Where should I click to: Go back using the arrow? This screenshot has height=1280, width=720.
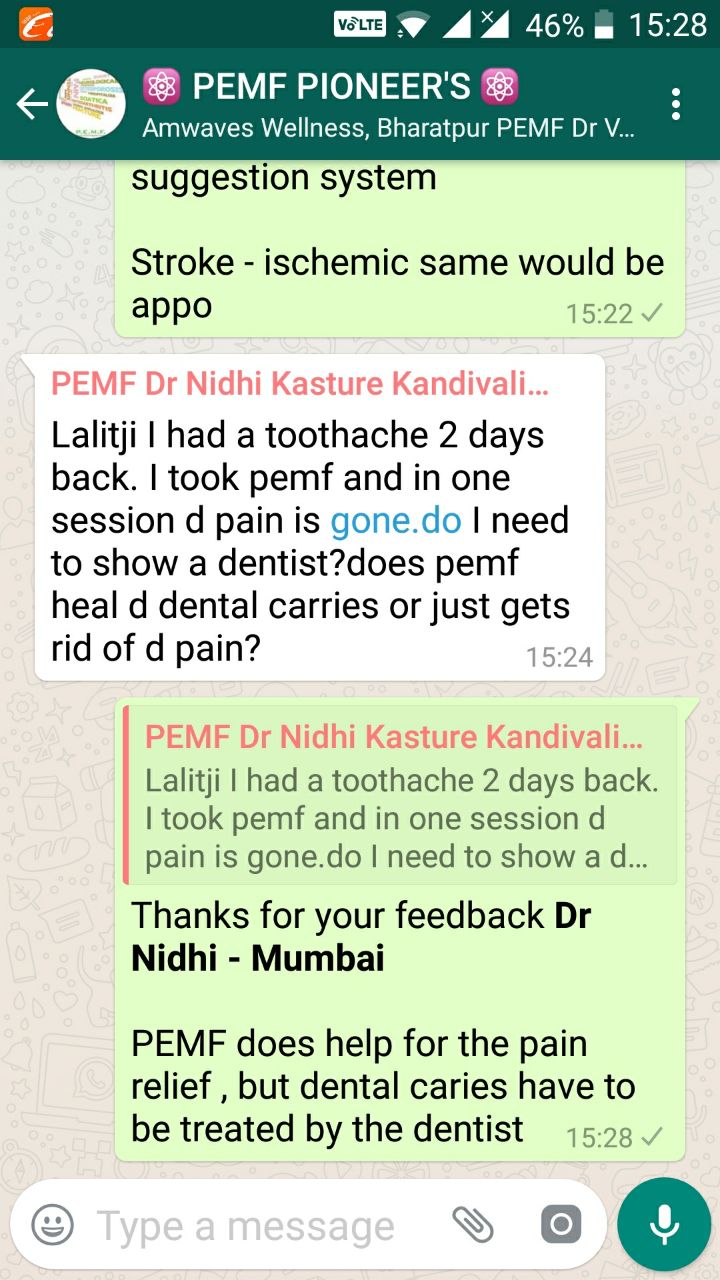(x=31, y=104)
